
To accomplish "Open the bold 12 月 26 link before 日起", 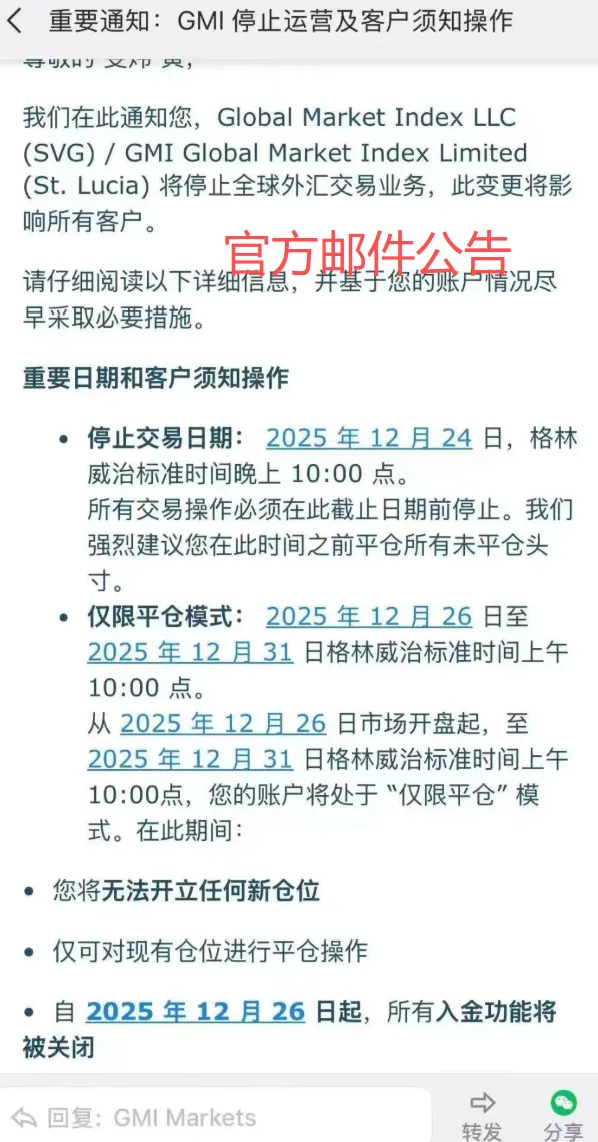I will point(195,1012).
